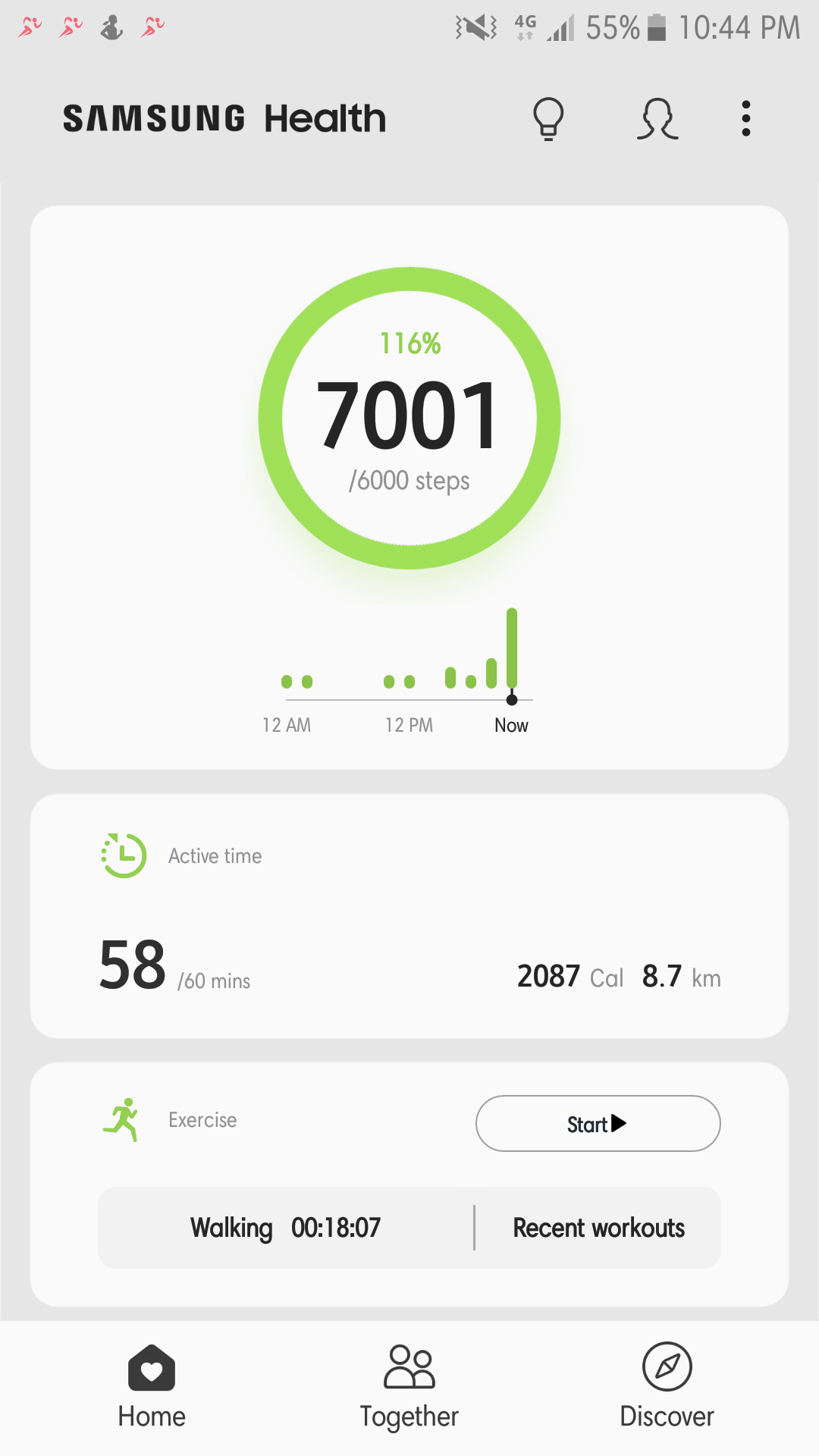Screen dimensions: 819x1456
Task: Go to the Home tab
Action: 152,1388
